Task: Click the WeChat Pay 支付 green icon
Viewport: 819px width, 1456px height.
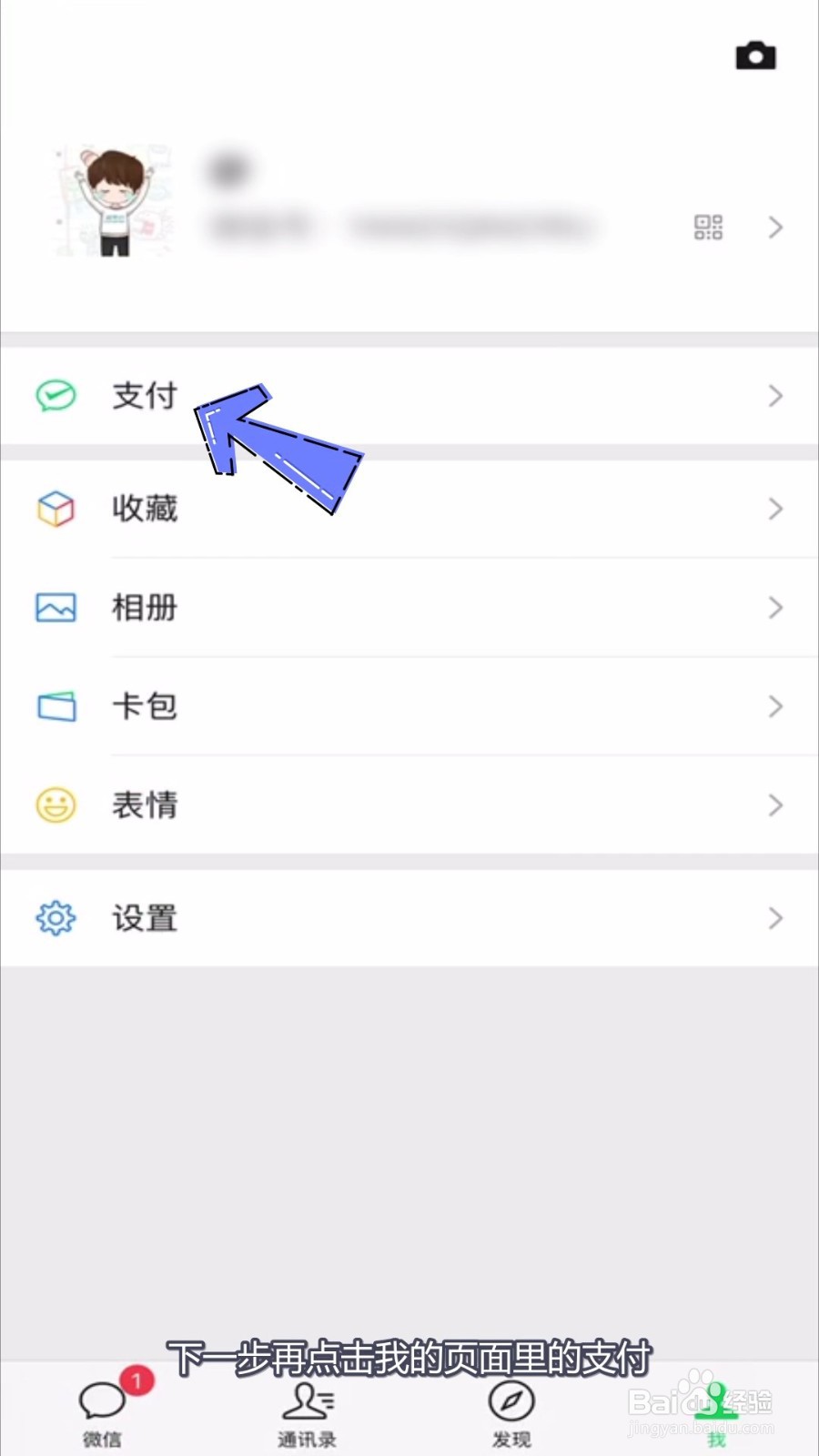Action: pyautogui.click(x=55, y=395)
